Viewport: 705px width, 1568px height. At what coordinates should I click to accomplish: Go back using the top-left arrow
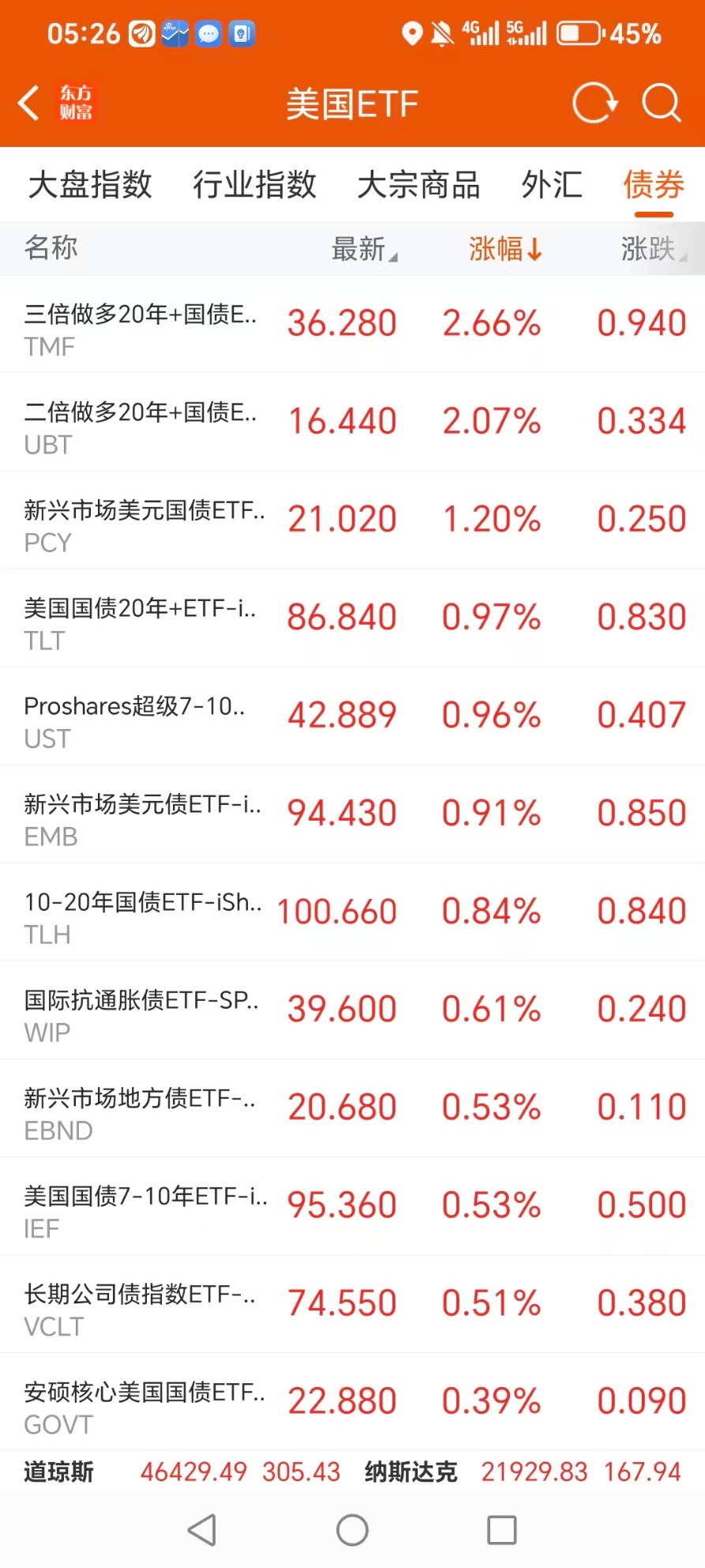29,103
